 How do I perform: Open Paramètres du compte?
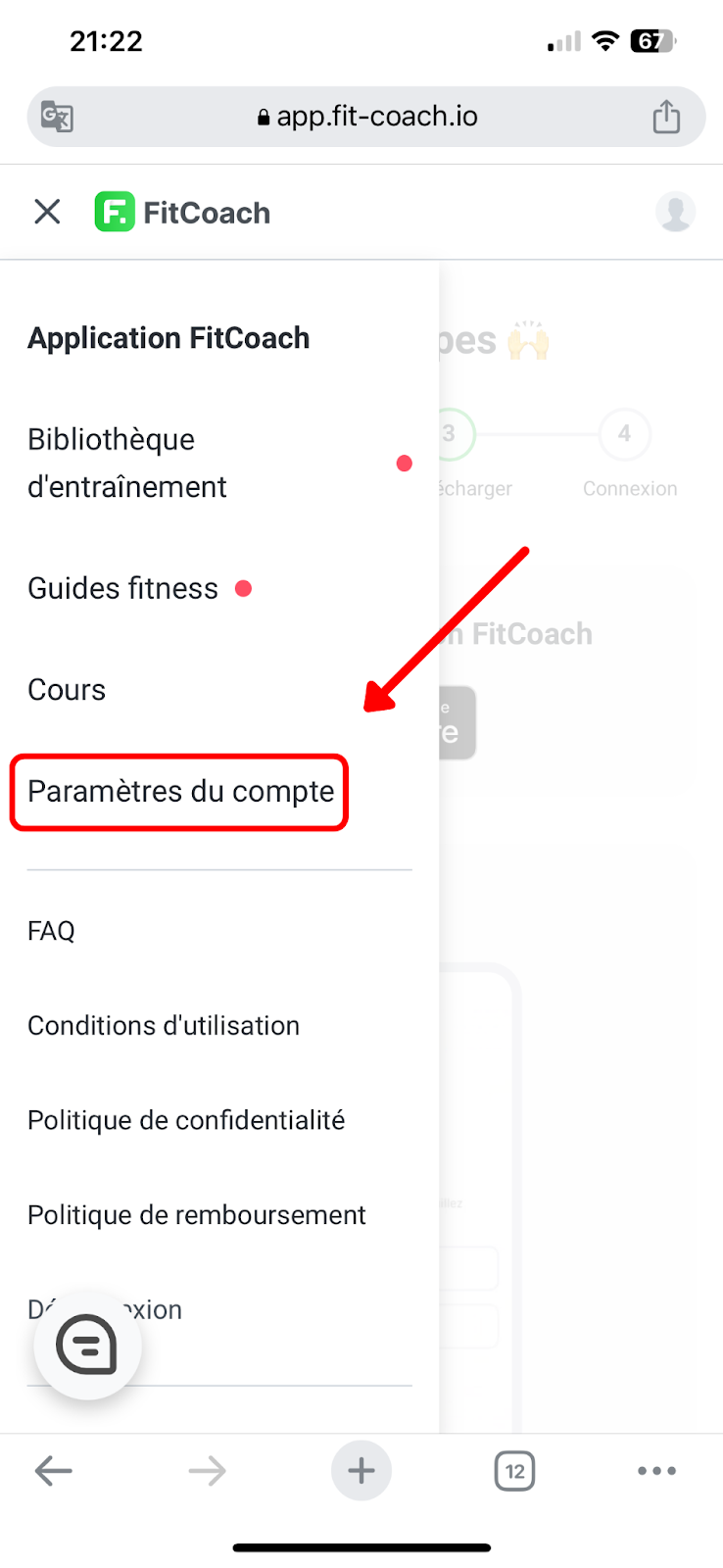click(180, 792)
